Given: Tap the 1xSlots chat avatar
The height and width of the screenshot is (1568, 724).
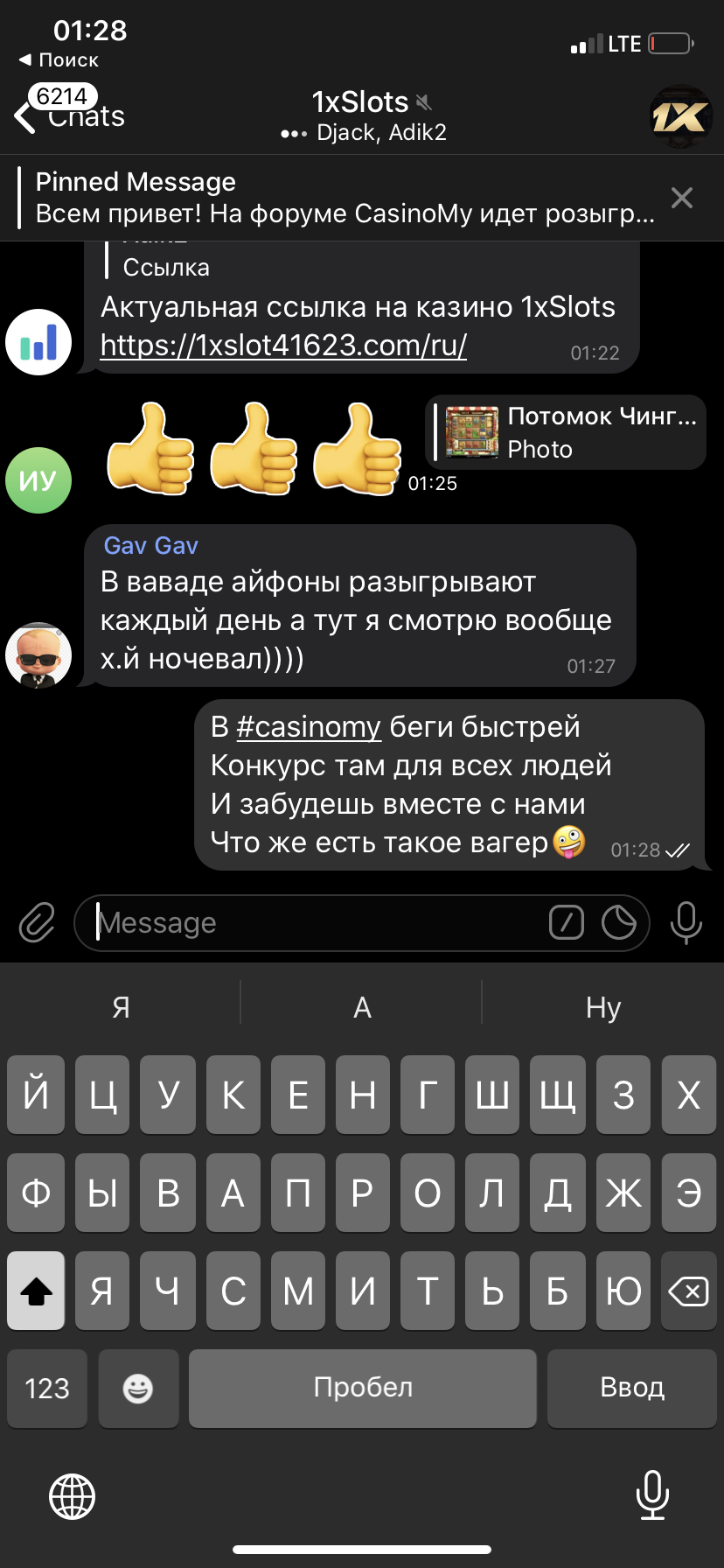Looking at the screenshot, I should [681, 115].
